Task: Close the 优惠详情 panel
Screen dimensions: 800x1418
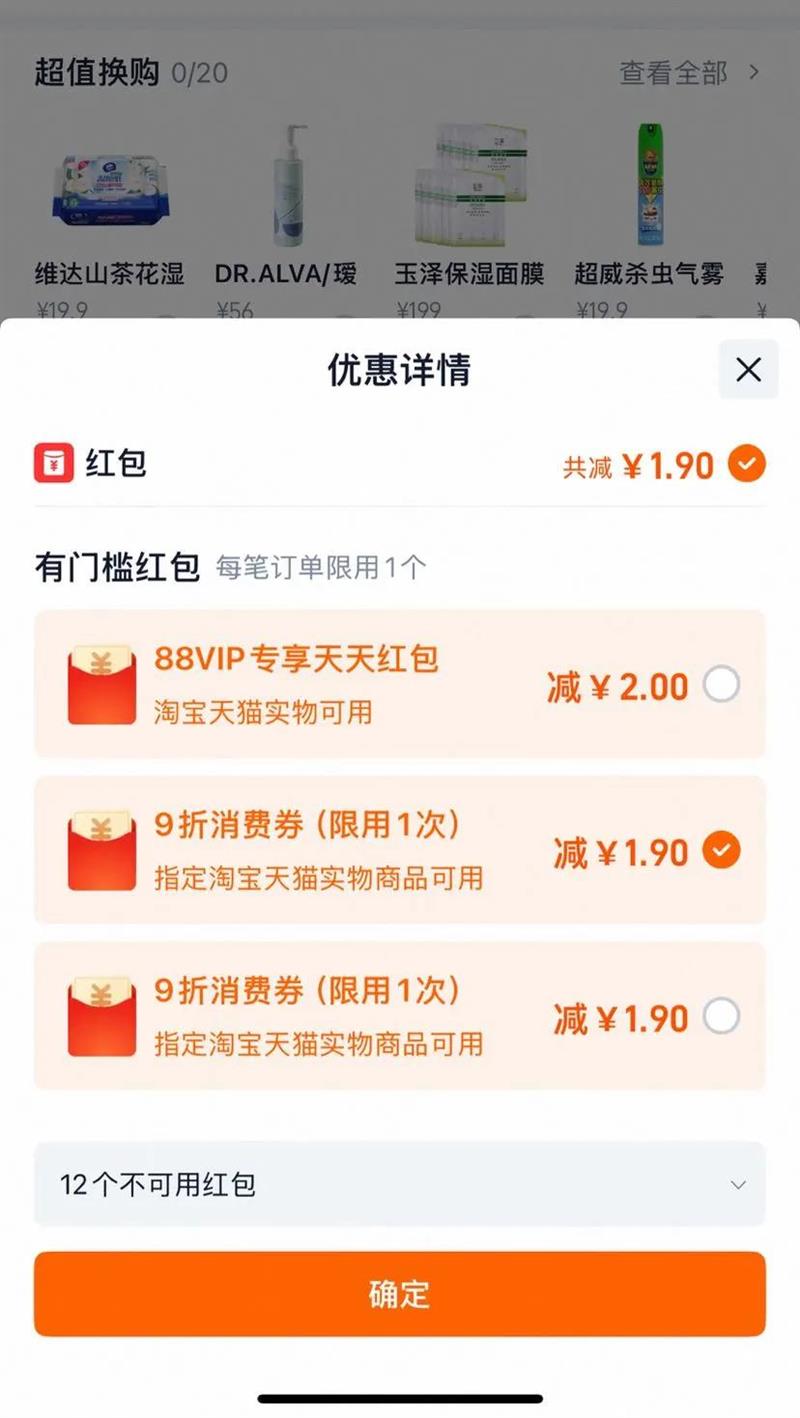Action: point(748,370)
